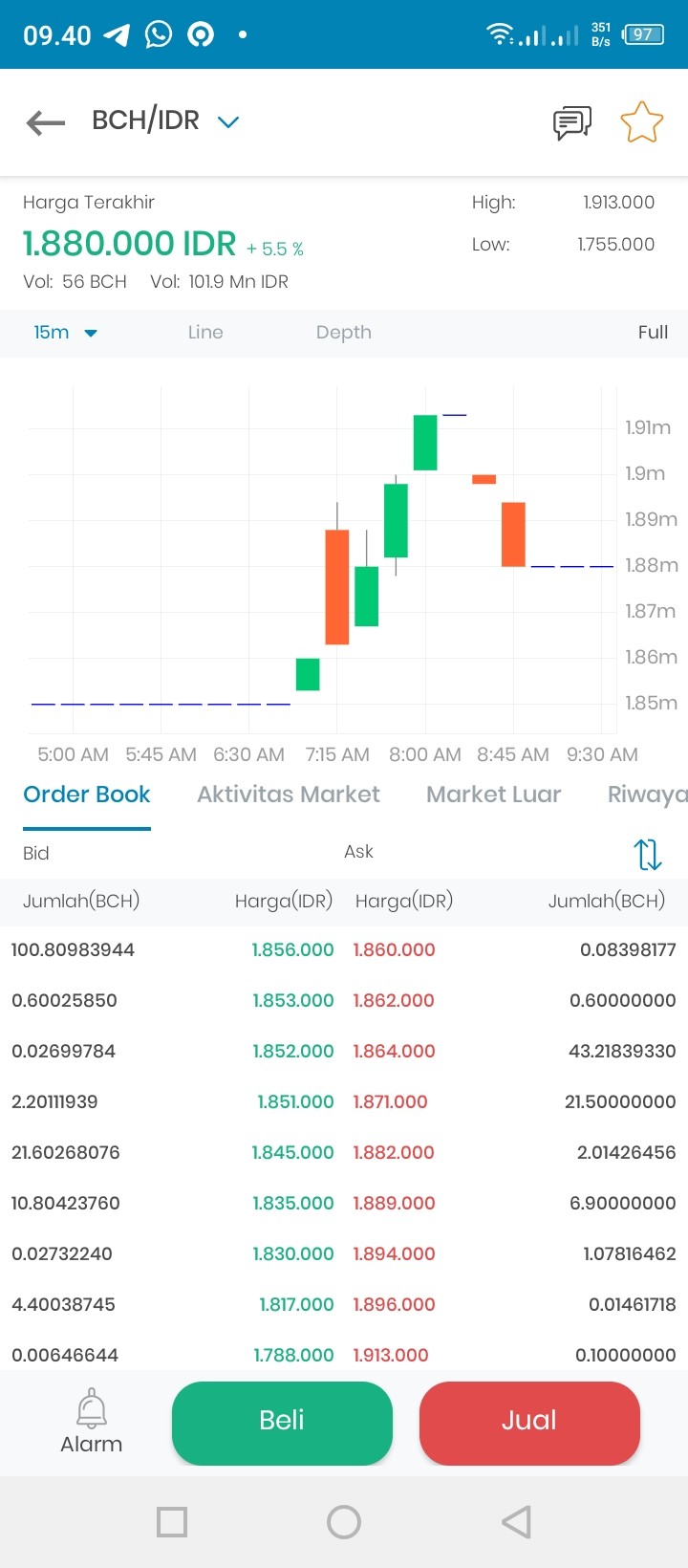Select bid price 1.856.000
The image size is (688, 1568).
pyautogui.click(x=292, y=950)
